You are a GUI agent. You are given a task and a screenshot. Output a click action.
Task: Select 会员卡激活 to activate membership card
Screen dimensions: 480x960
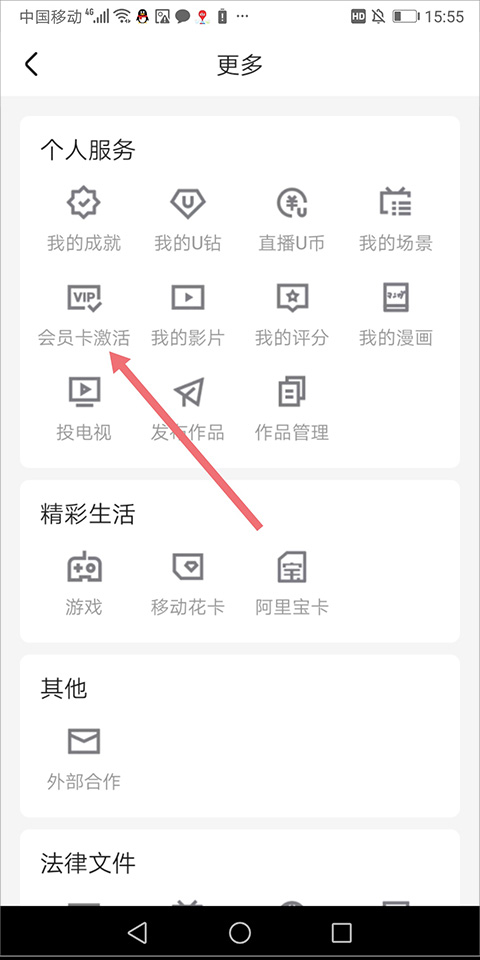[x=84, y=314]
